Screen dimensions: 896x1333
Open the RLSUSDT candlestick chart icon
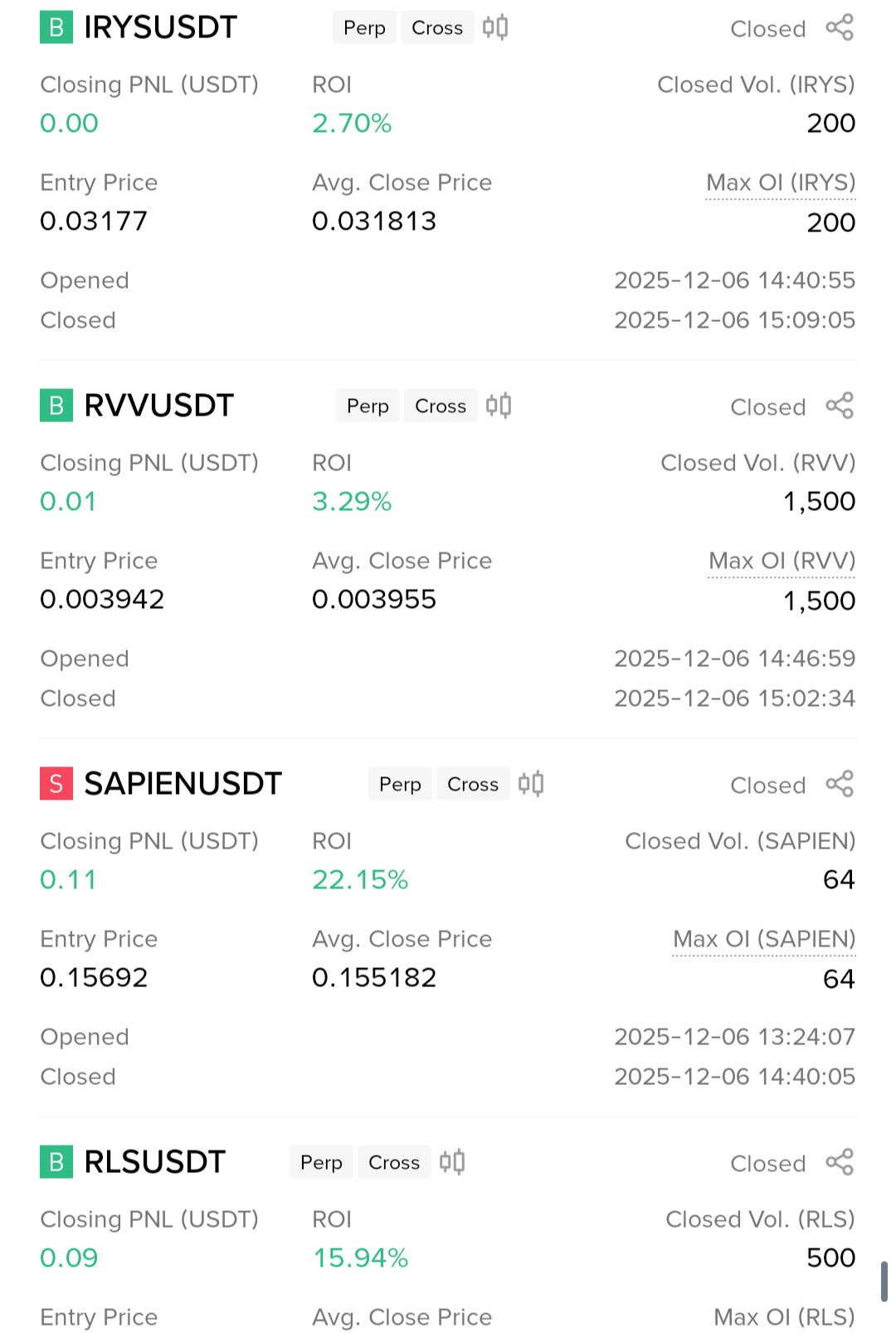pos(452,1162)
